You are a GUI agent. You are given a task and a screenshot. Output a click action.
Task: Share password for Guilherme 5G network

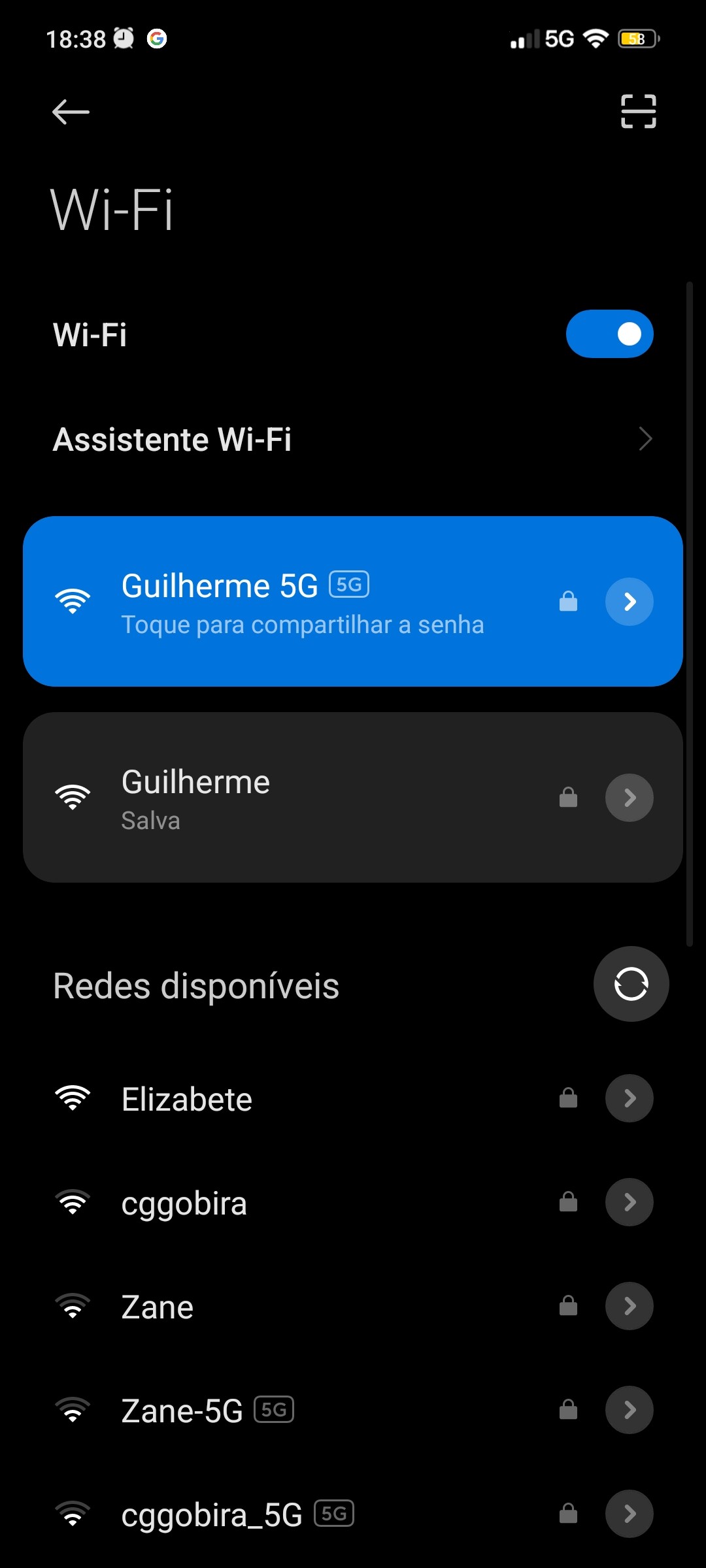pyautogui.click(x=301, y=602)
